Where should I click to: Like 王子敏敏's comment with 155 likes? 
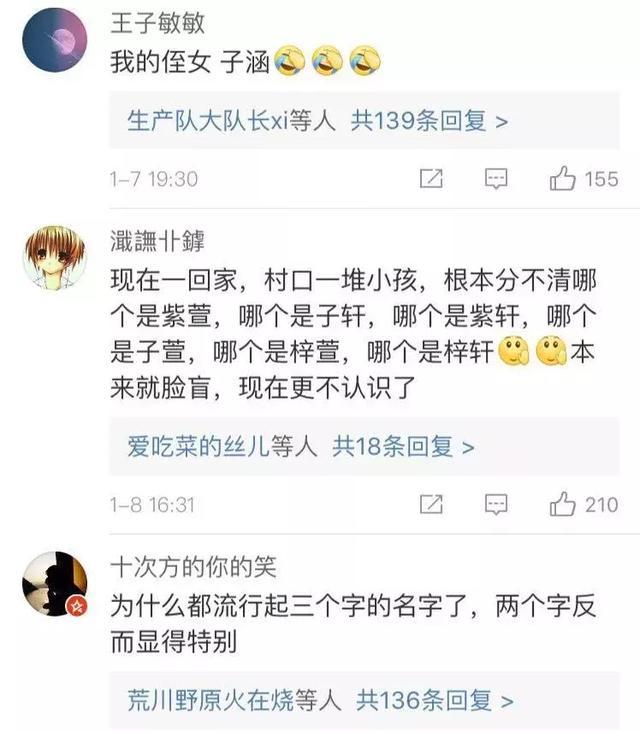(x=563, y=179)
